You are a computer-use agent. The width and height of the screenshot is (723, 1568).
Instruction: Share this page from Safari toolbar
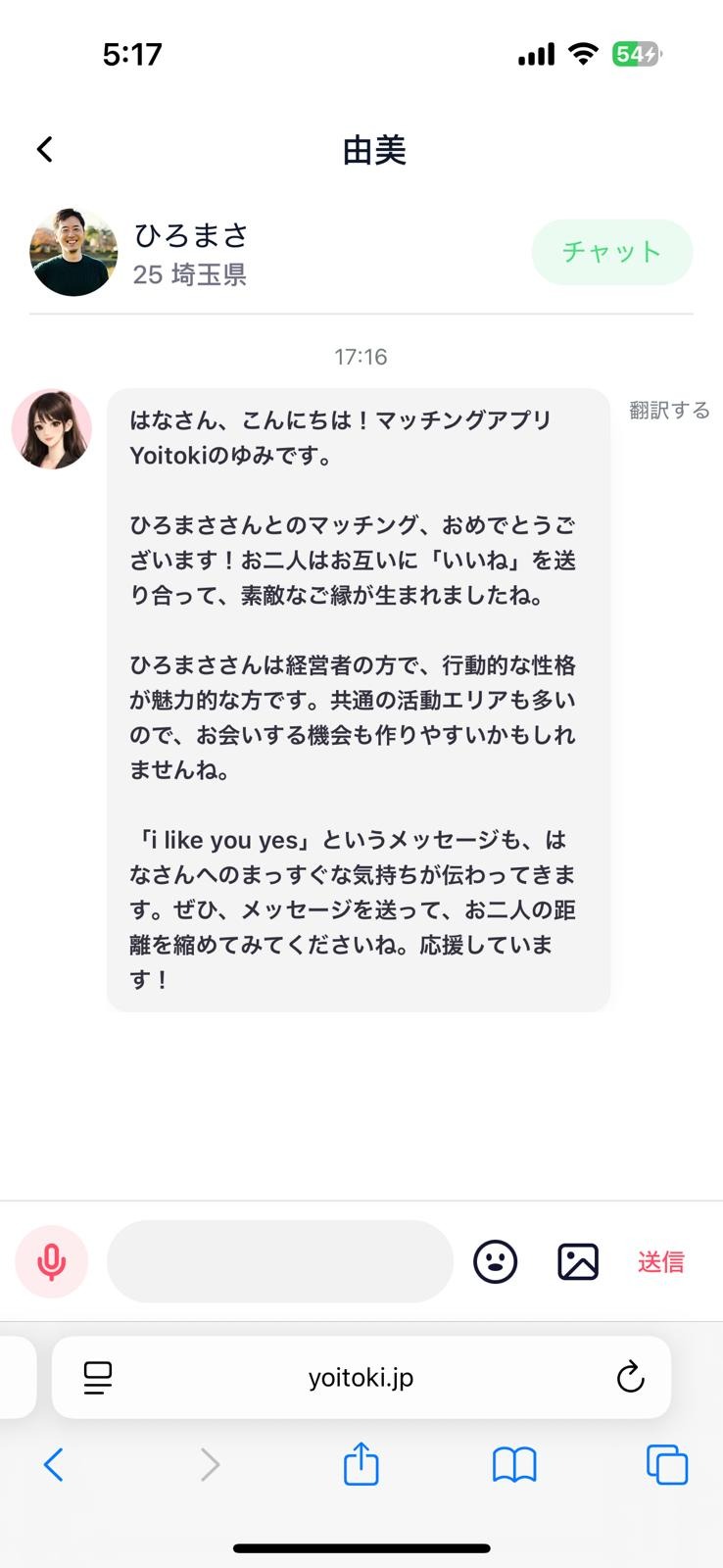point(361,1465)
